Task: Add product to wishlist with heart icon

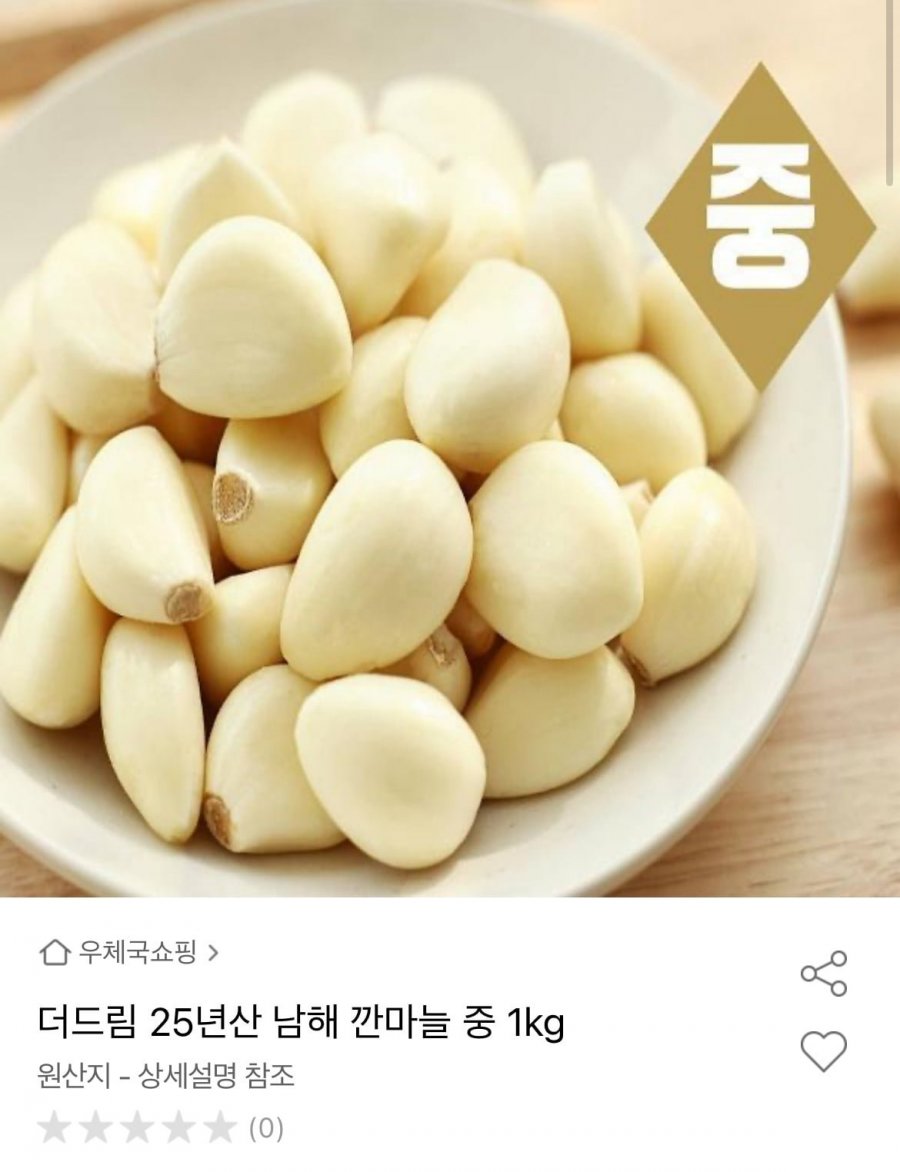Action: pos(823,1051)
